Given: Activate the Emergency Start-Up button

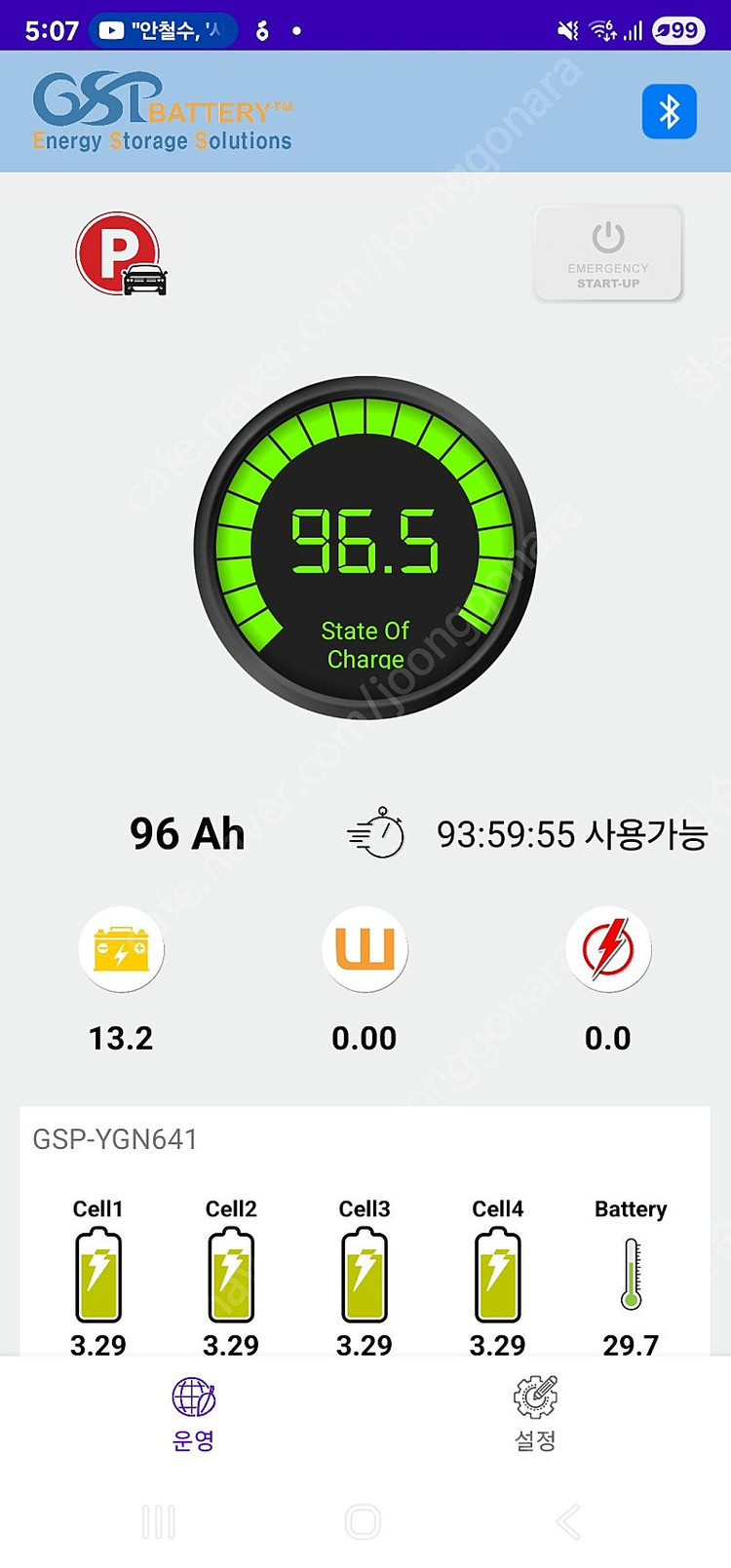Looking at the screenshot, I should [608, 253].
